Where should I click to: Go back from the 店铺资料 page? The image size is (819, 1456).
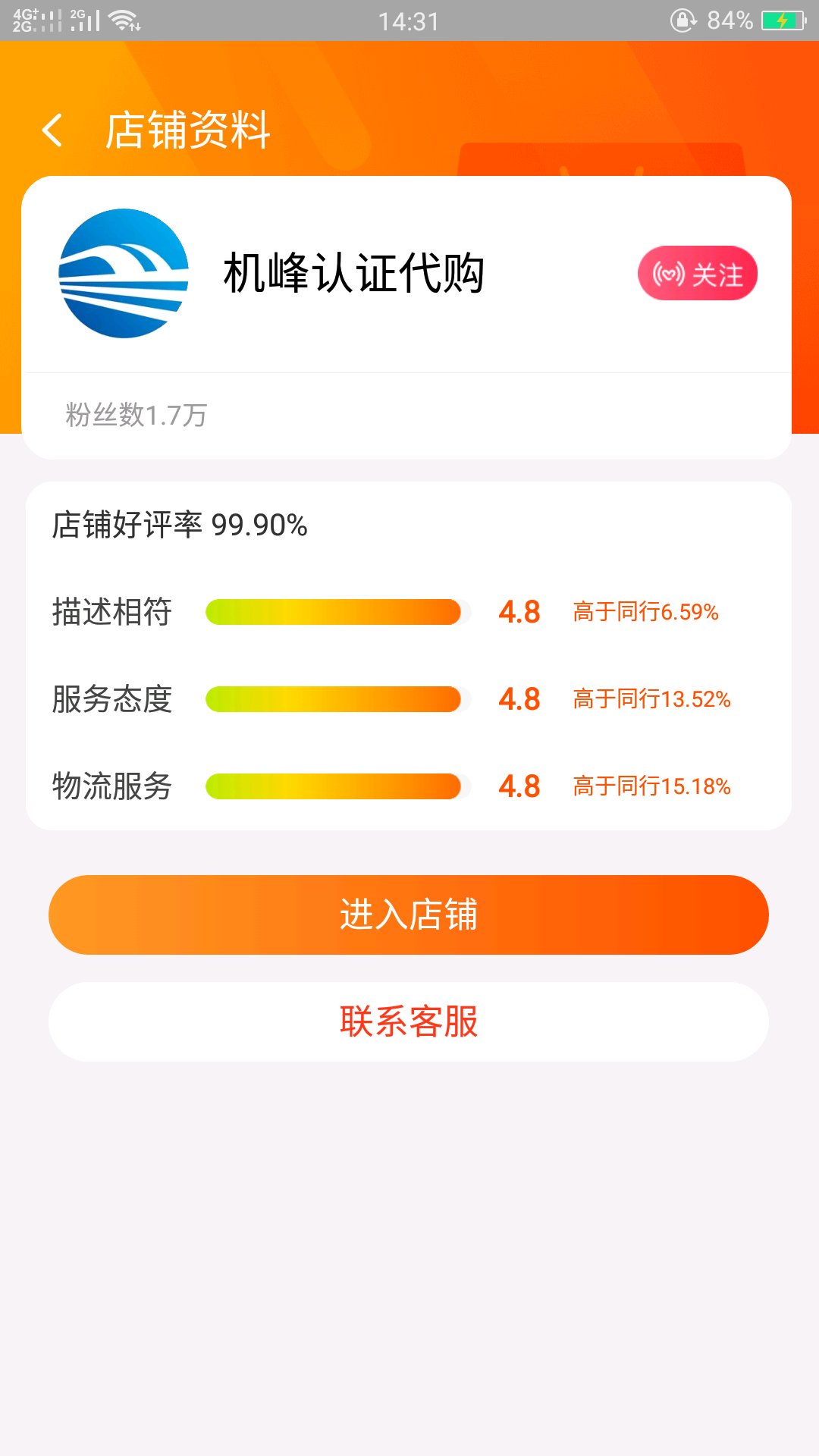coord(52,130)
